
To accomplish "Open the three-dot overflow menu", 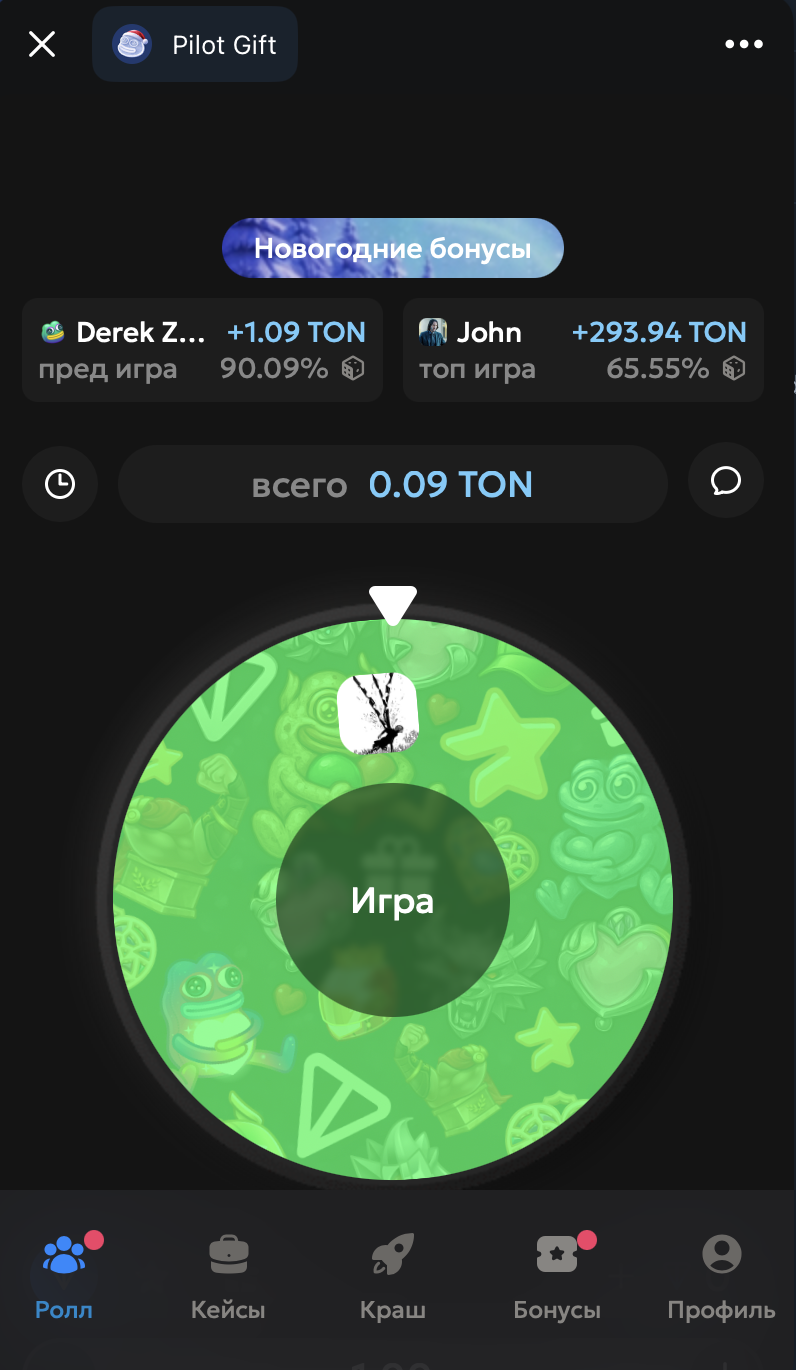I will pos(744,44).
